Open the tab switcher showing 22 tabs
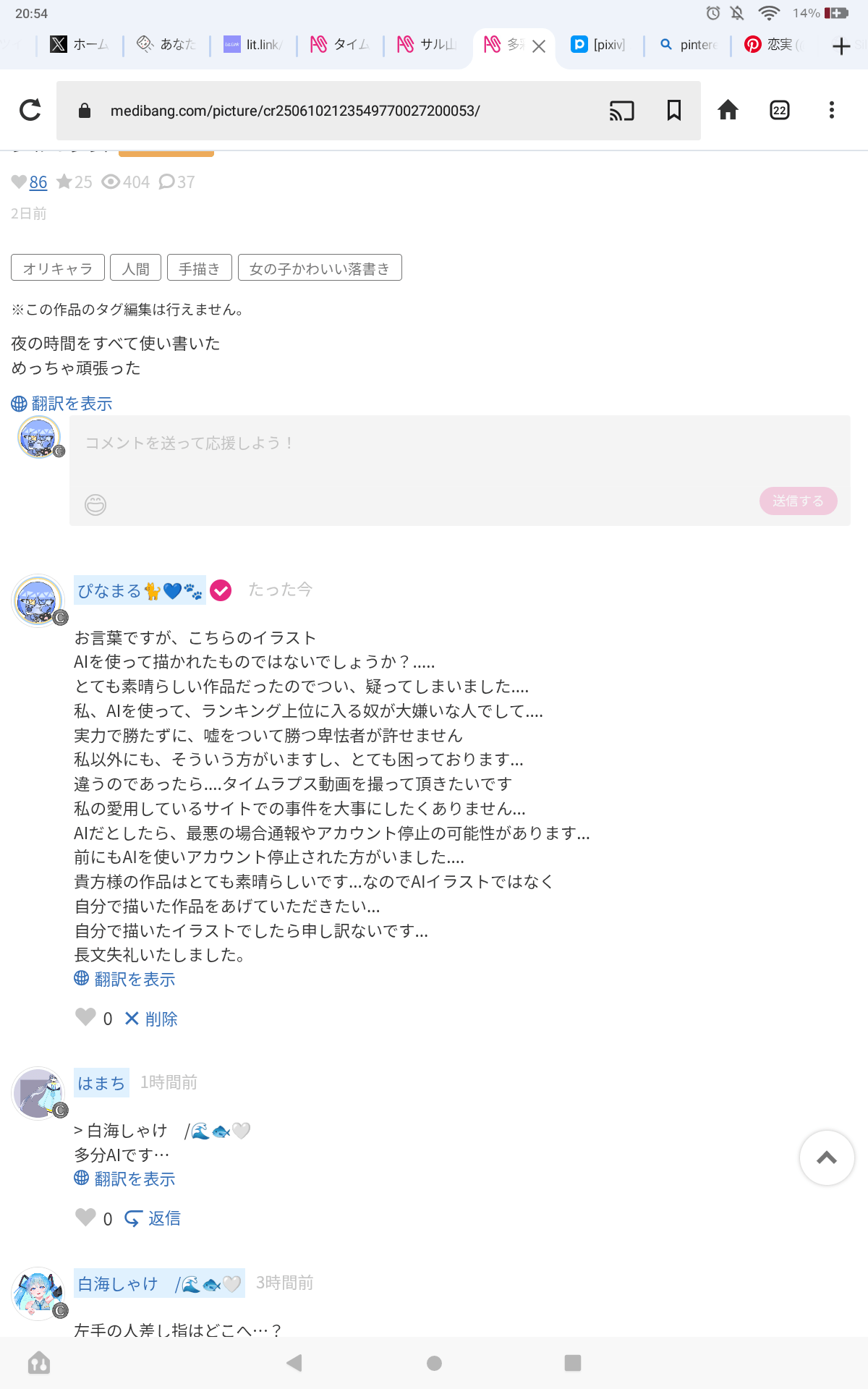 click(779, 111)
